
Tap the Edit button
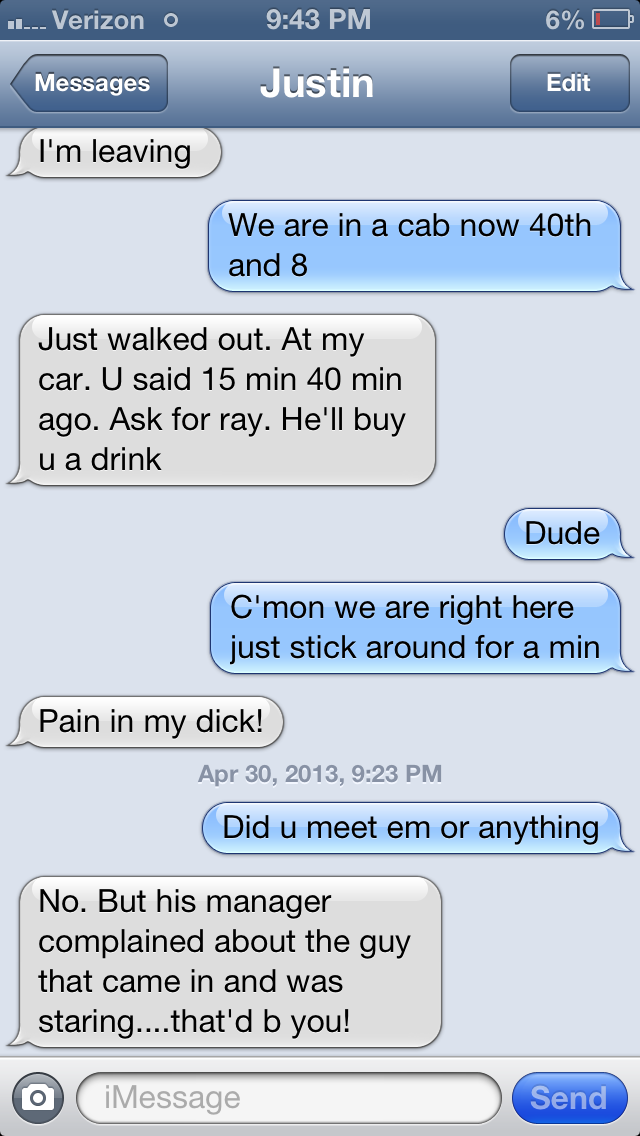568,83
